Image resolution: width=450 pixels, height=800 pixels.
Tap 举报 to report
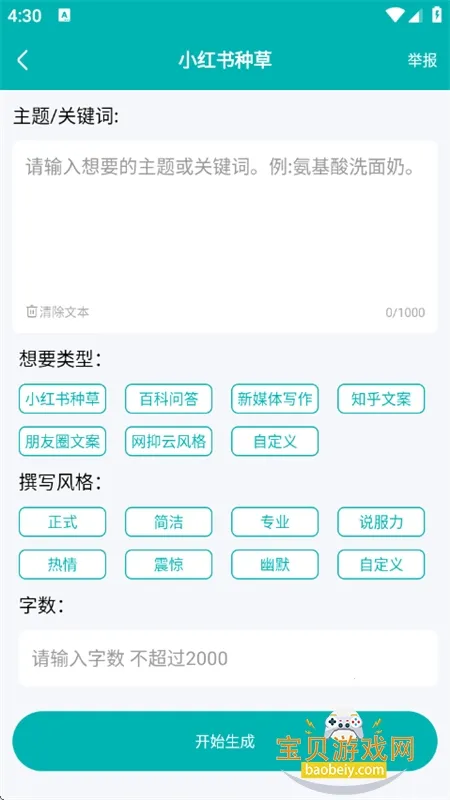pos(422,60)
